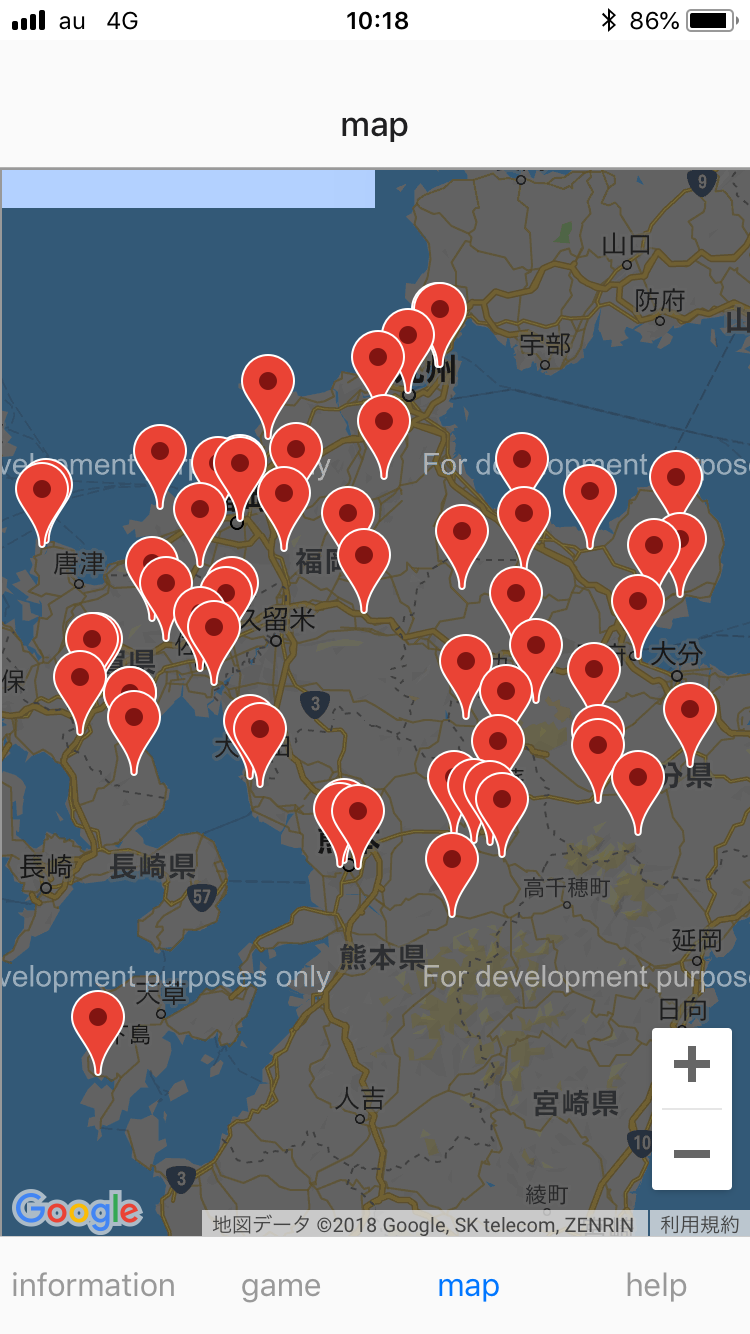The image size is (750, 1334).
Task: Tap the map pin near 大草 island
Action: pos(98,1022)
